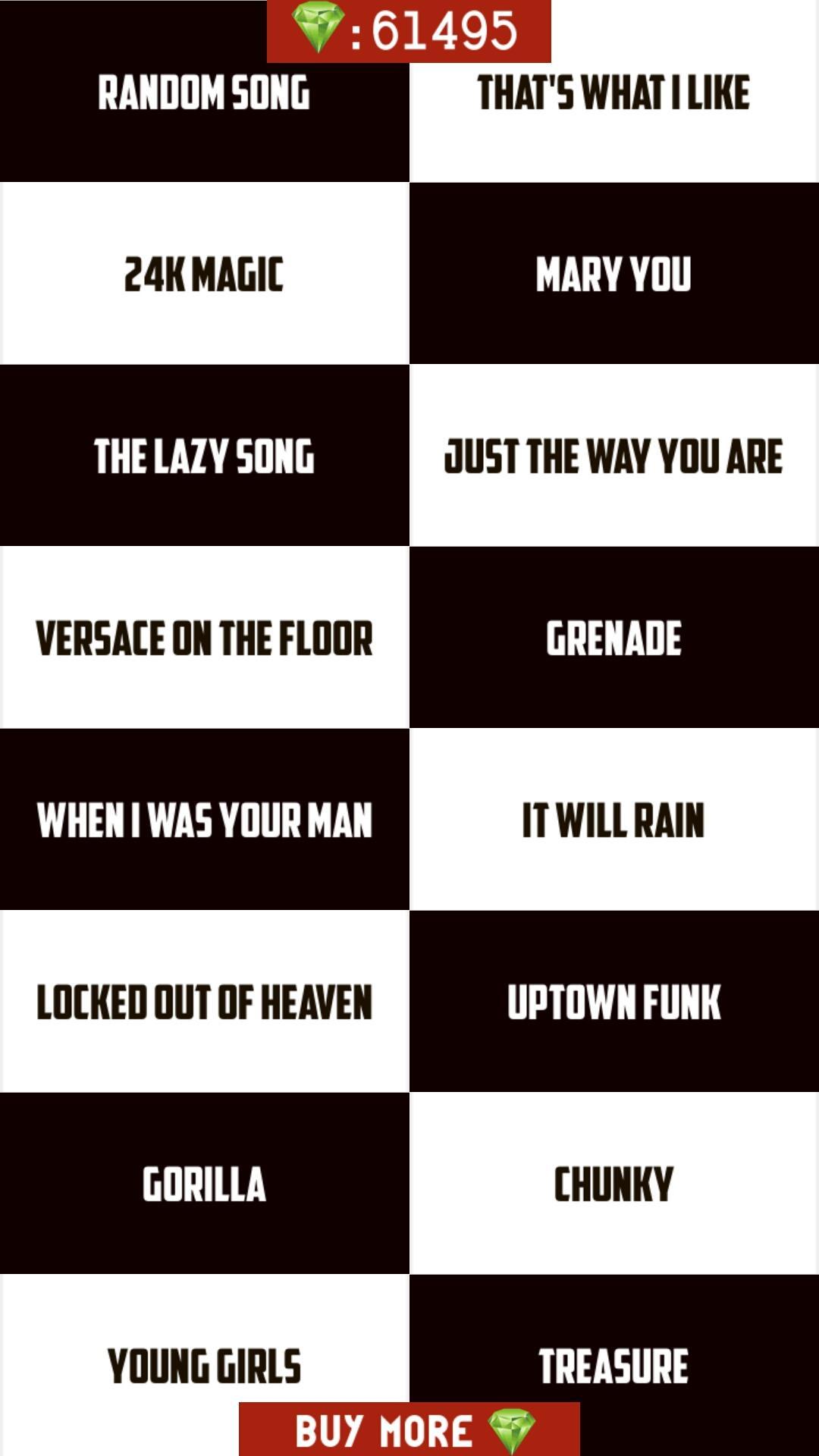Choose It Will Rain
The height and width of the screenshot is (1456, 819).
click(613, 820)
